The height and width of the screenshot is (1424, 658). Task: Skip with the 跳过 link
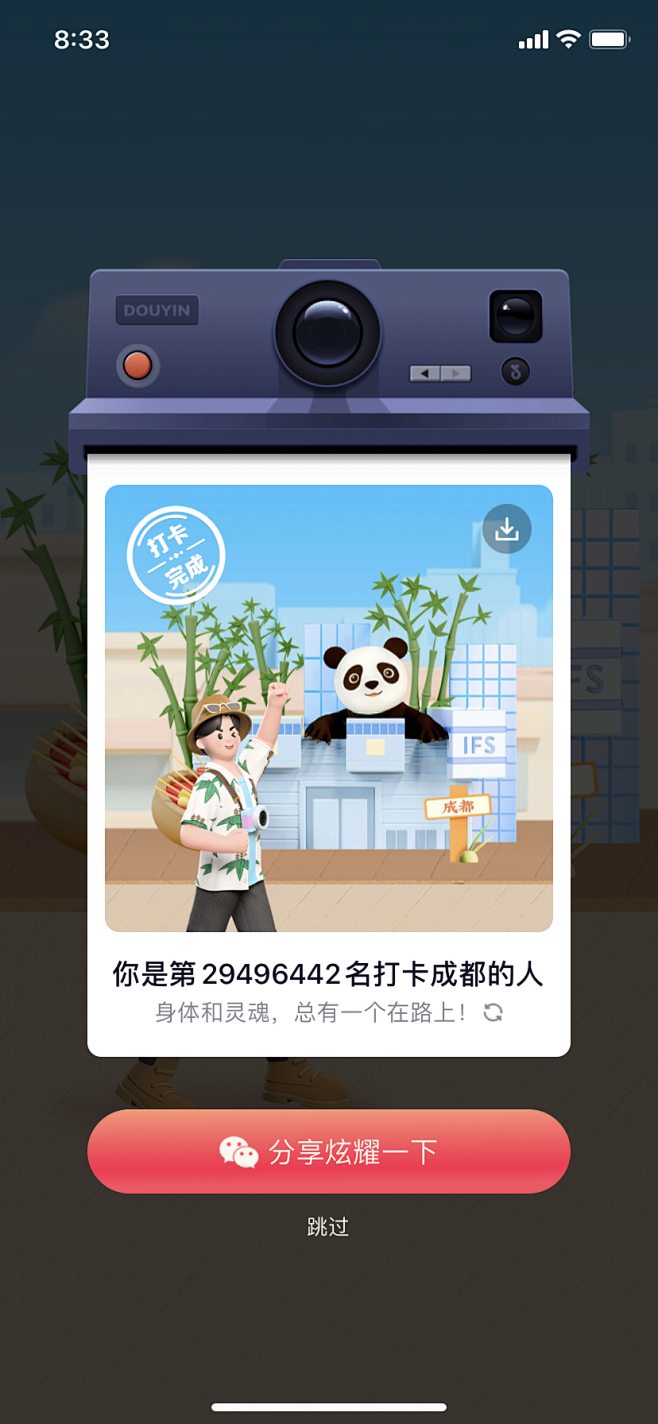(x=328, y=1227)
